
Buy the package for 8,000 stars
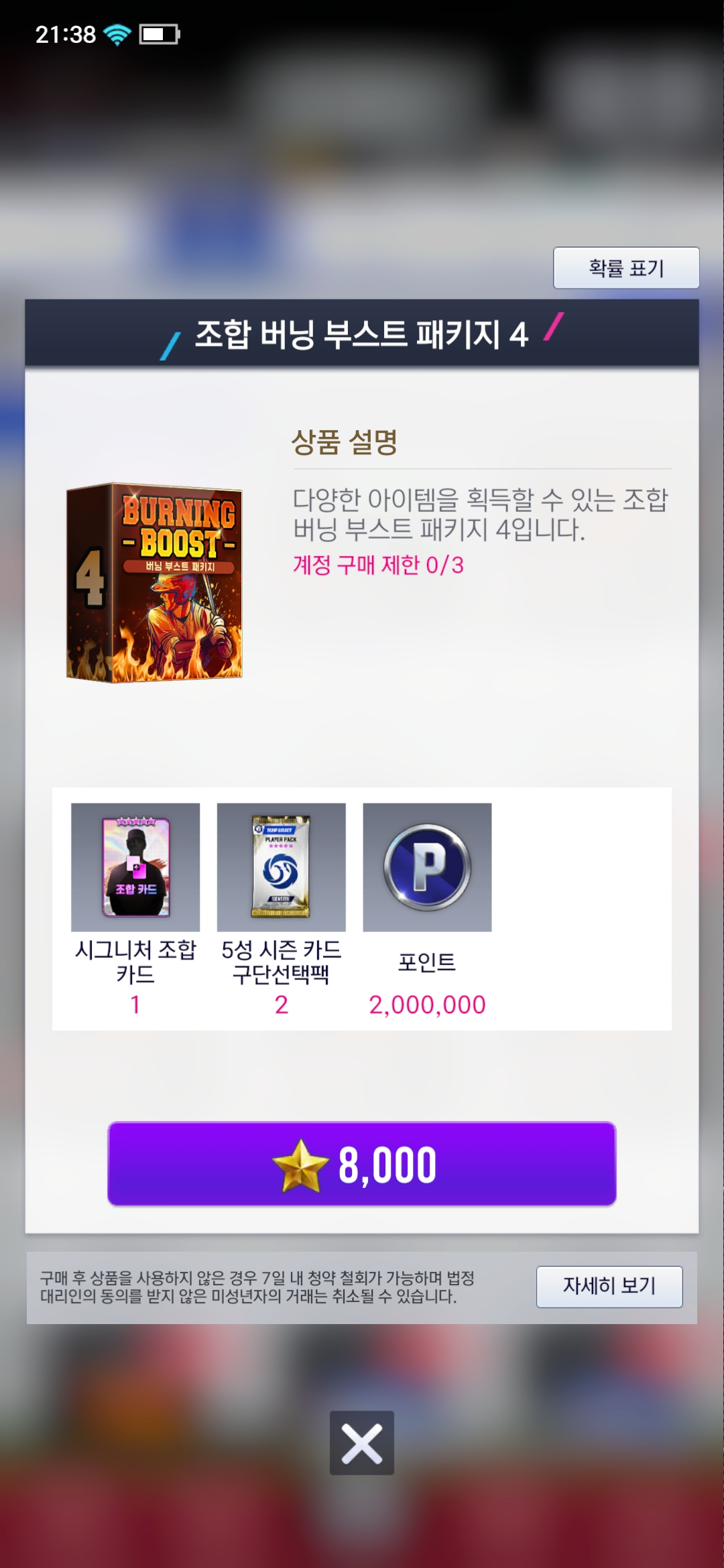[x=361, y=1164]
